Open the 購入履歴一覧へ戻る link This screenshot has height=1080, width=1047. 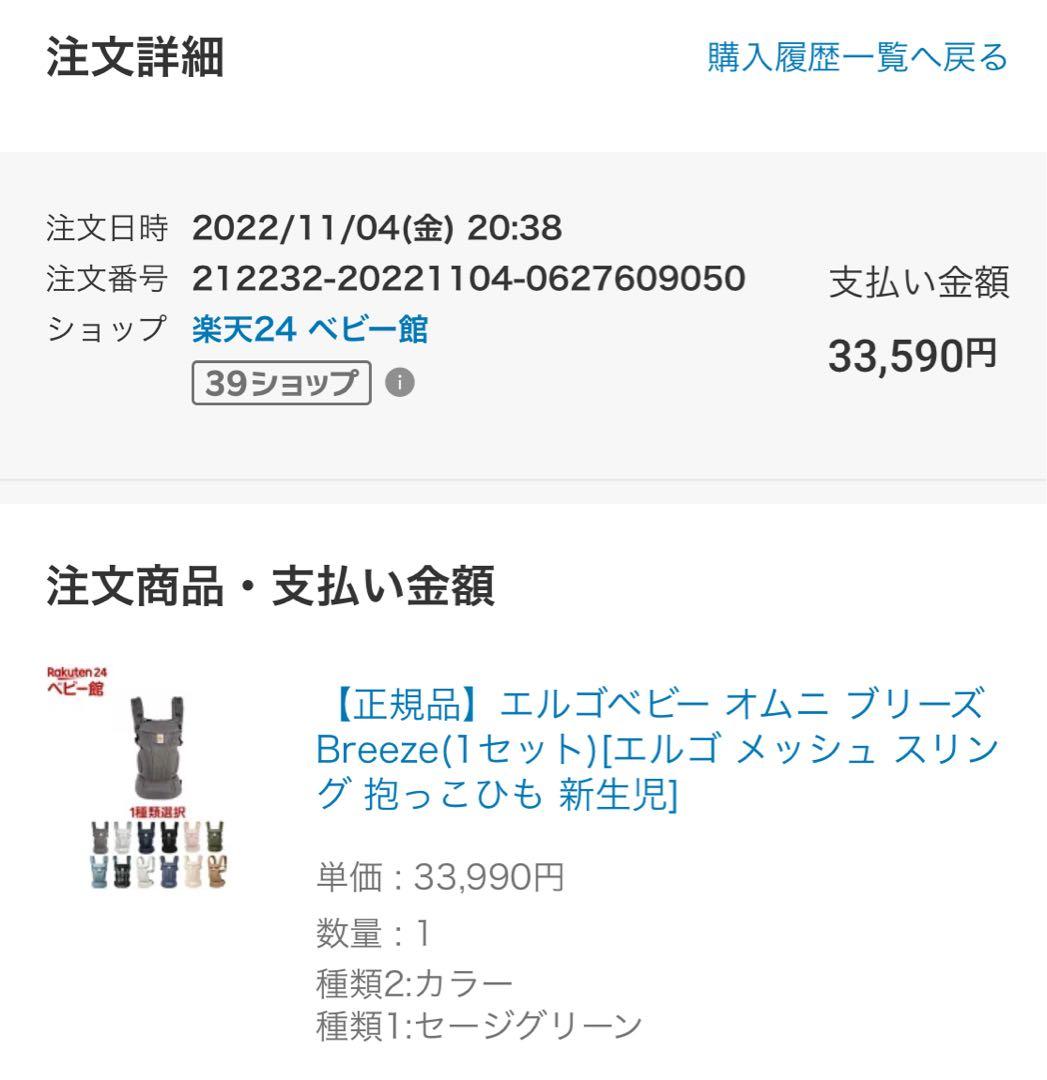pyautogui.click(x=855, y=57)
